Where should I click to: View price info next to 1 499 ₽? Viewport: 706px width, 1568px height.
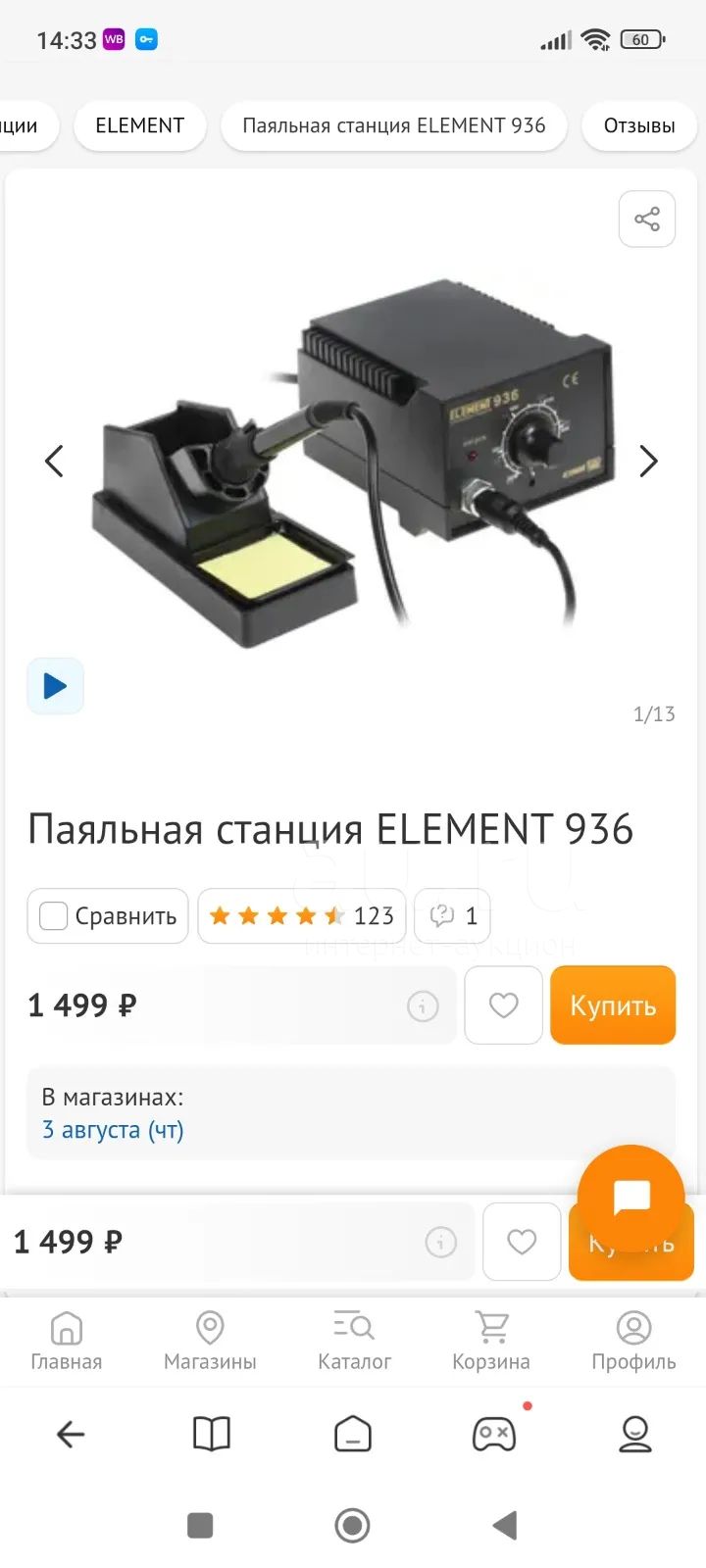423,1005
